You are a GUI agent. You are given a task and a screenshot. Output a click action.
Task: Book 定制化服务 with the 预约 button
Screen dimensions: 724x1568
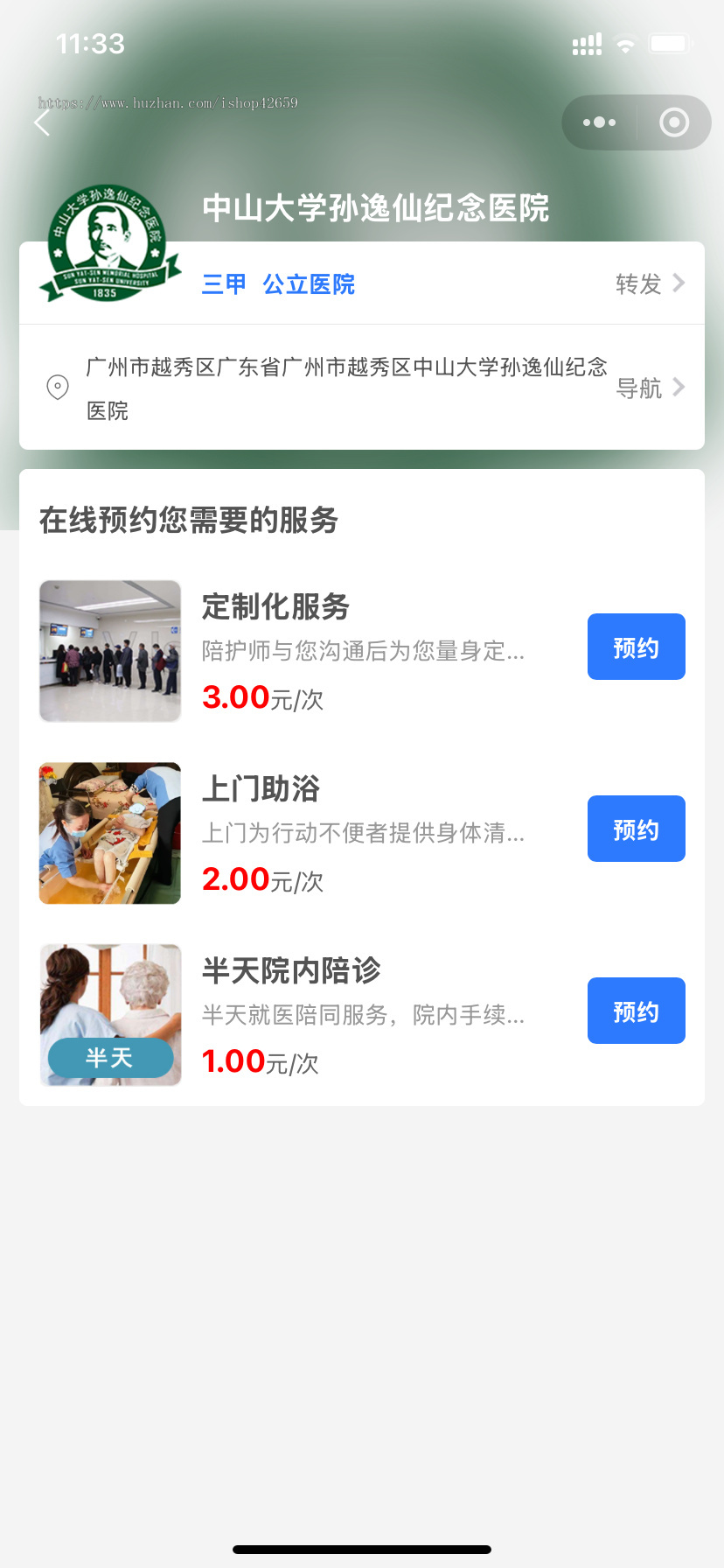[636, 647]
